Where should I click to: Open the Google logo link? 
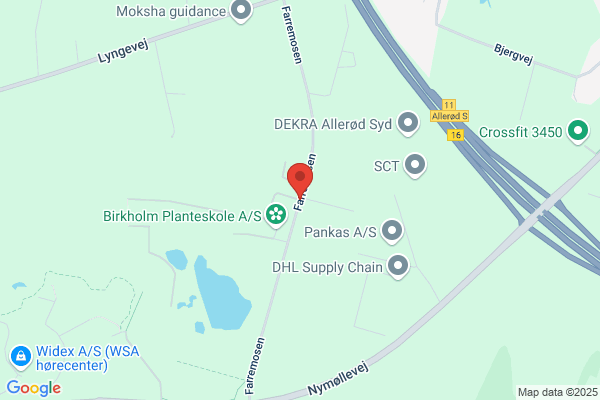(x=34, y=388)
